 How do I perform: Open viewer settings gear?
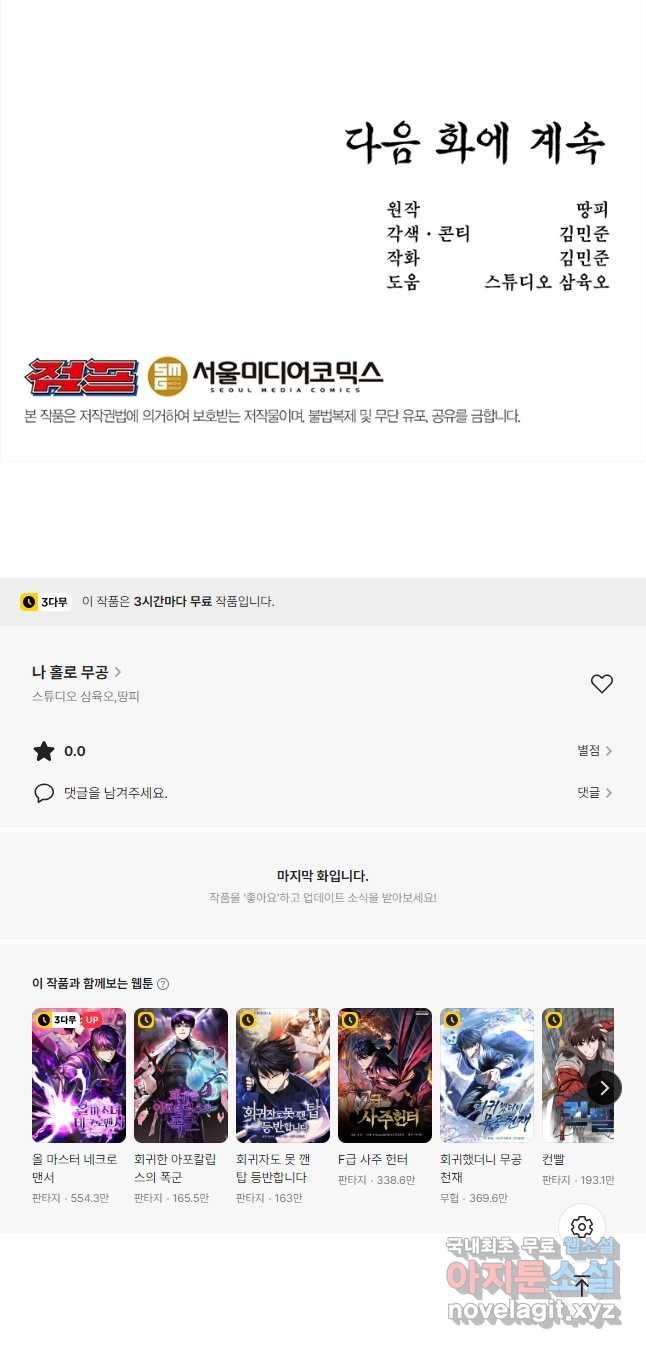click(x=582, y=1227)
